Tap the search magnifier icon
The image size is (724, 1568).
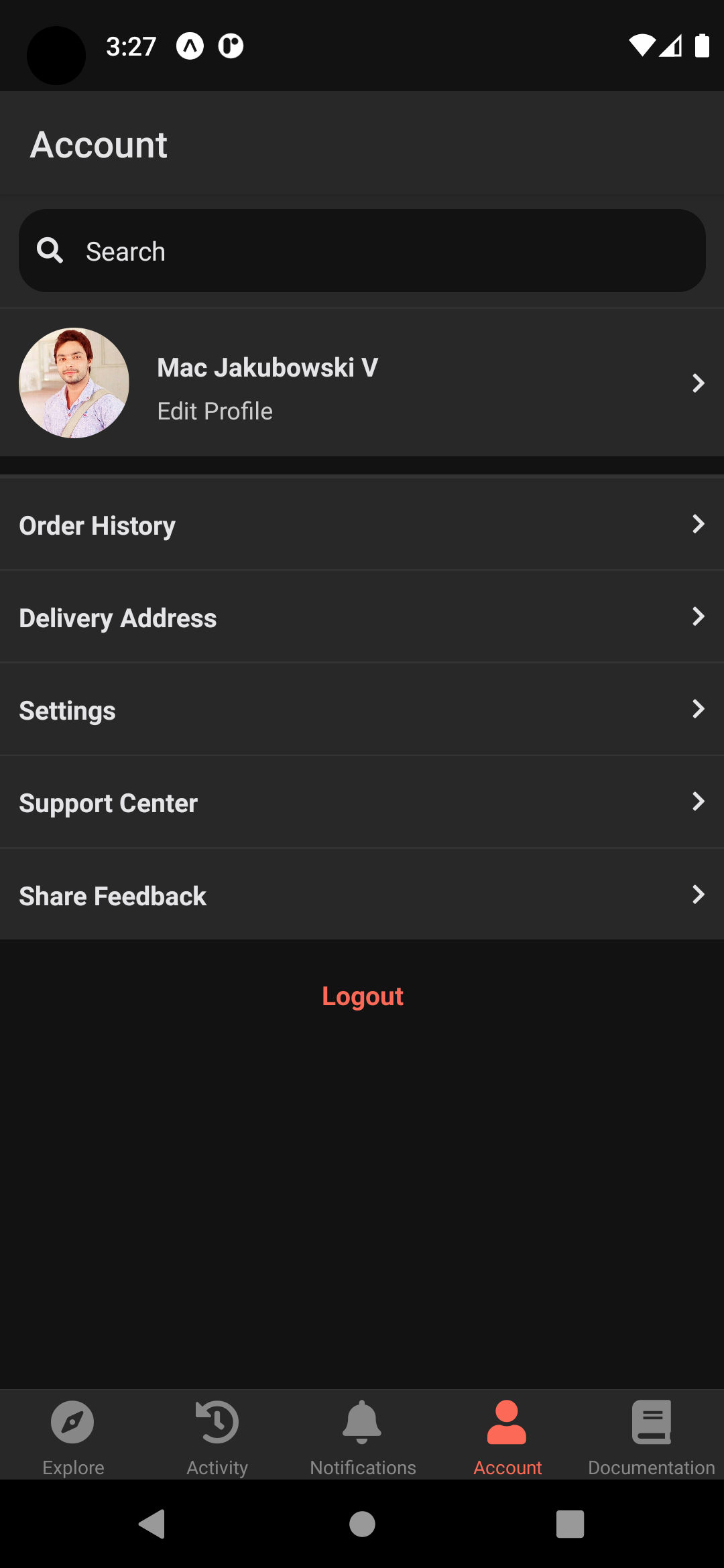point(50,250)
